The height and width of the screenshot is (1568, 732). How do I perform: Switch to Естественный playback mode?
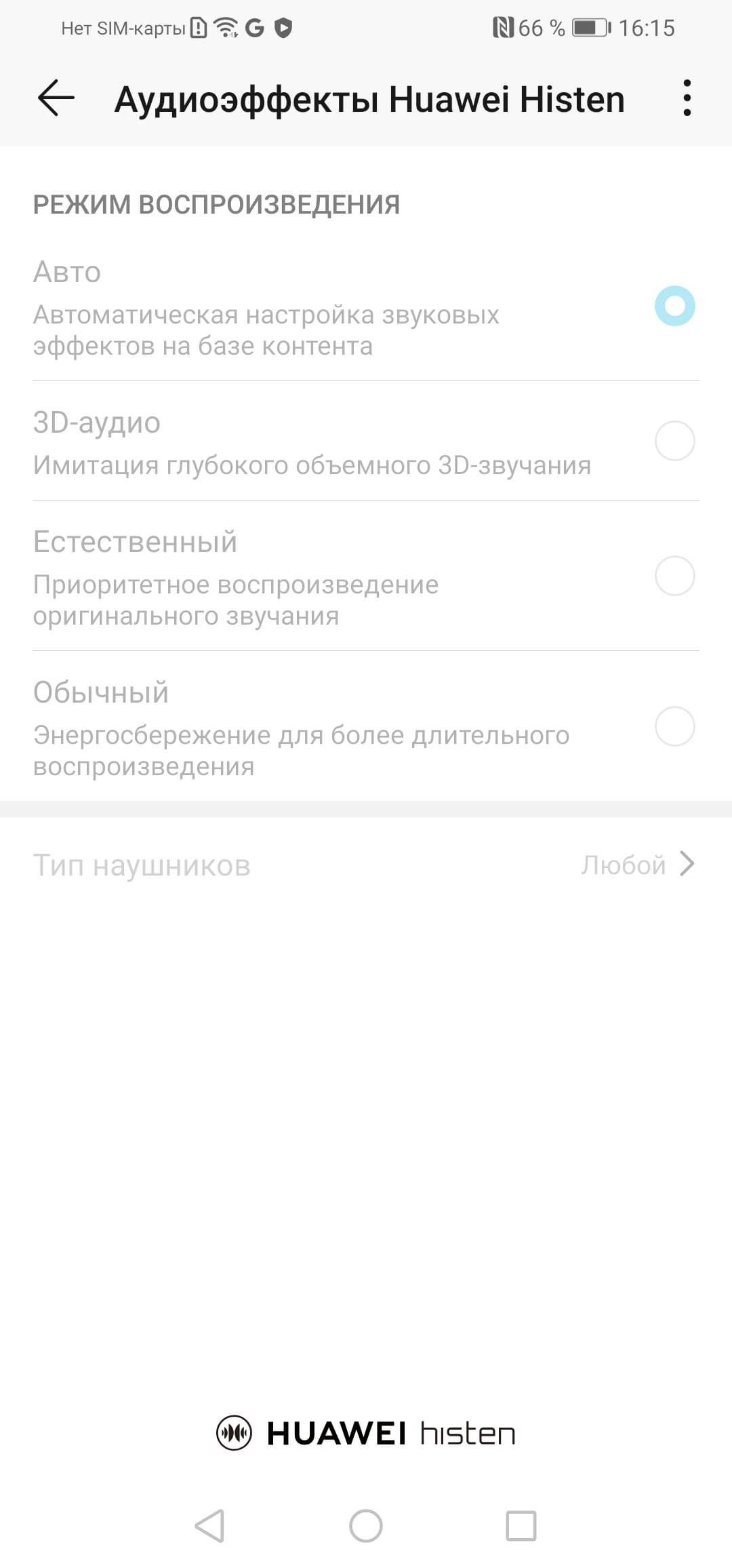(674, 576)
